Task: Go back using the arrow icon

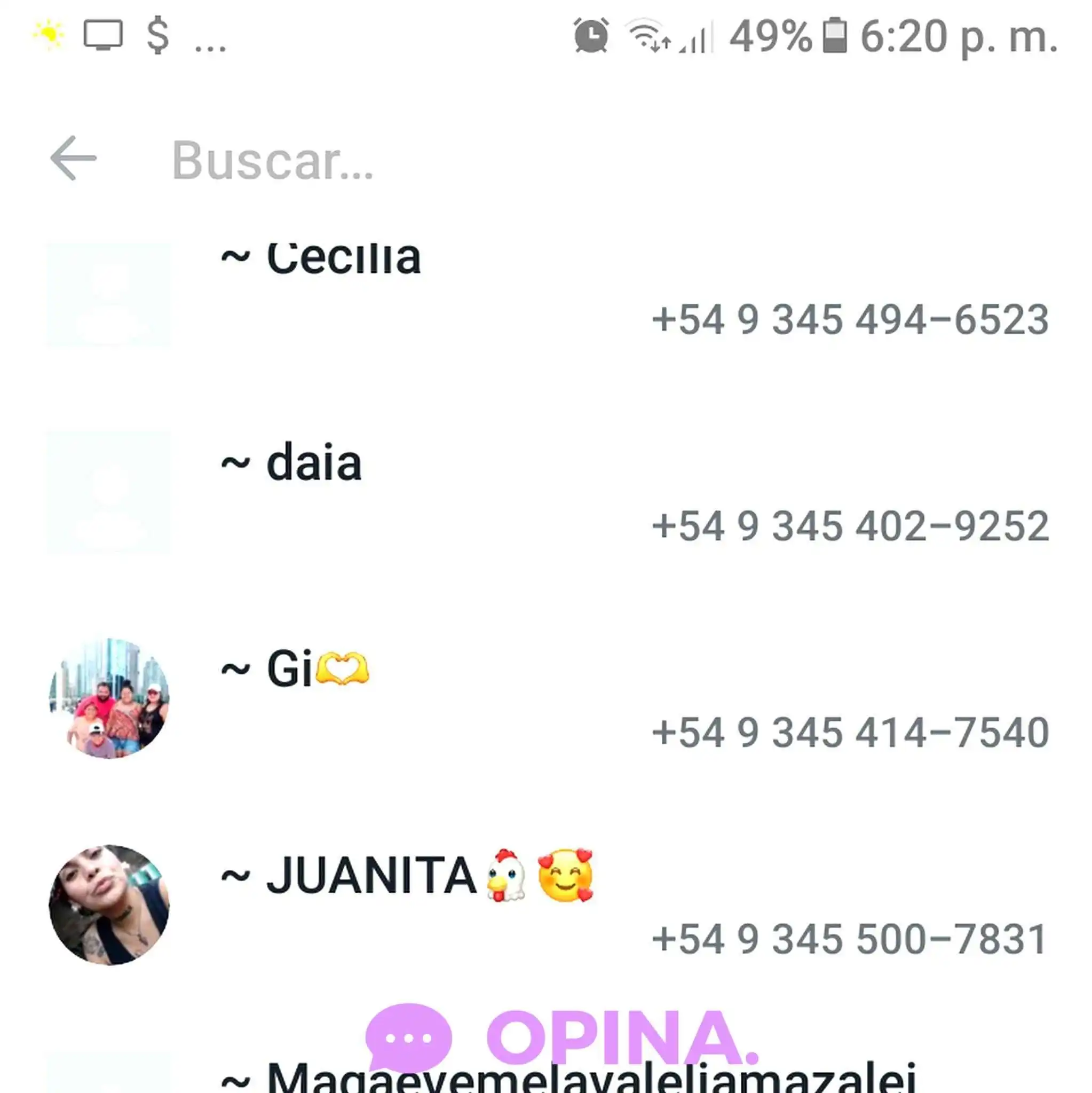Action: 74,159
